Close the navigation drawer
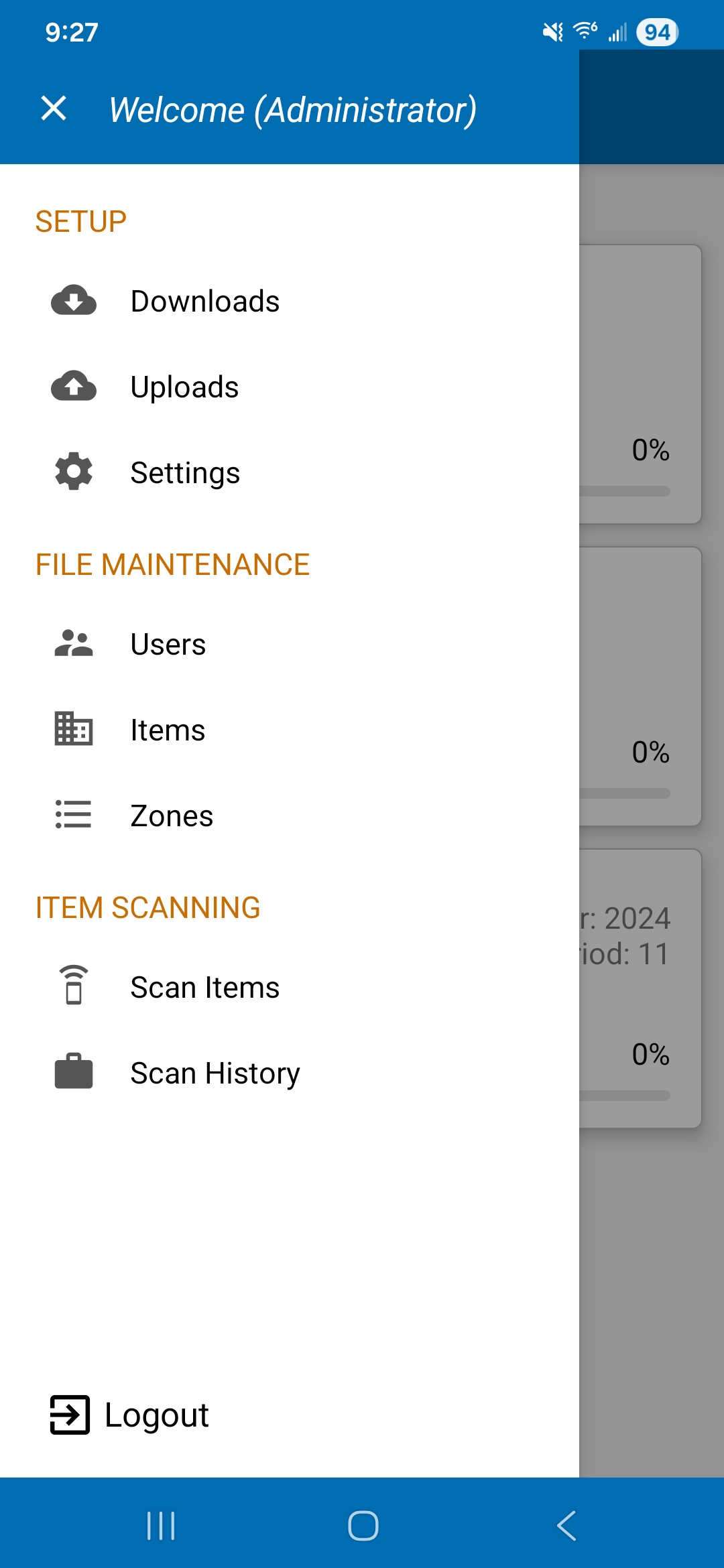 (x=53, y=109)
